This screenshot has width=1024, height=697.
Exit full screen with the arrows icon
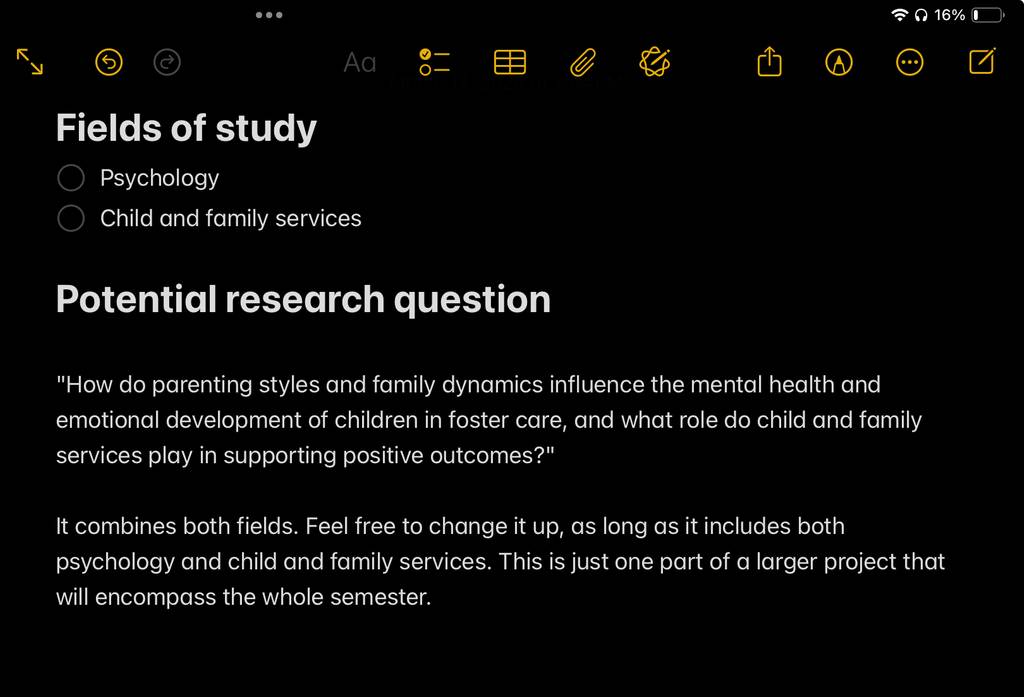click(29, 62)
